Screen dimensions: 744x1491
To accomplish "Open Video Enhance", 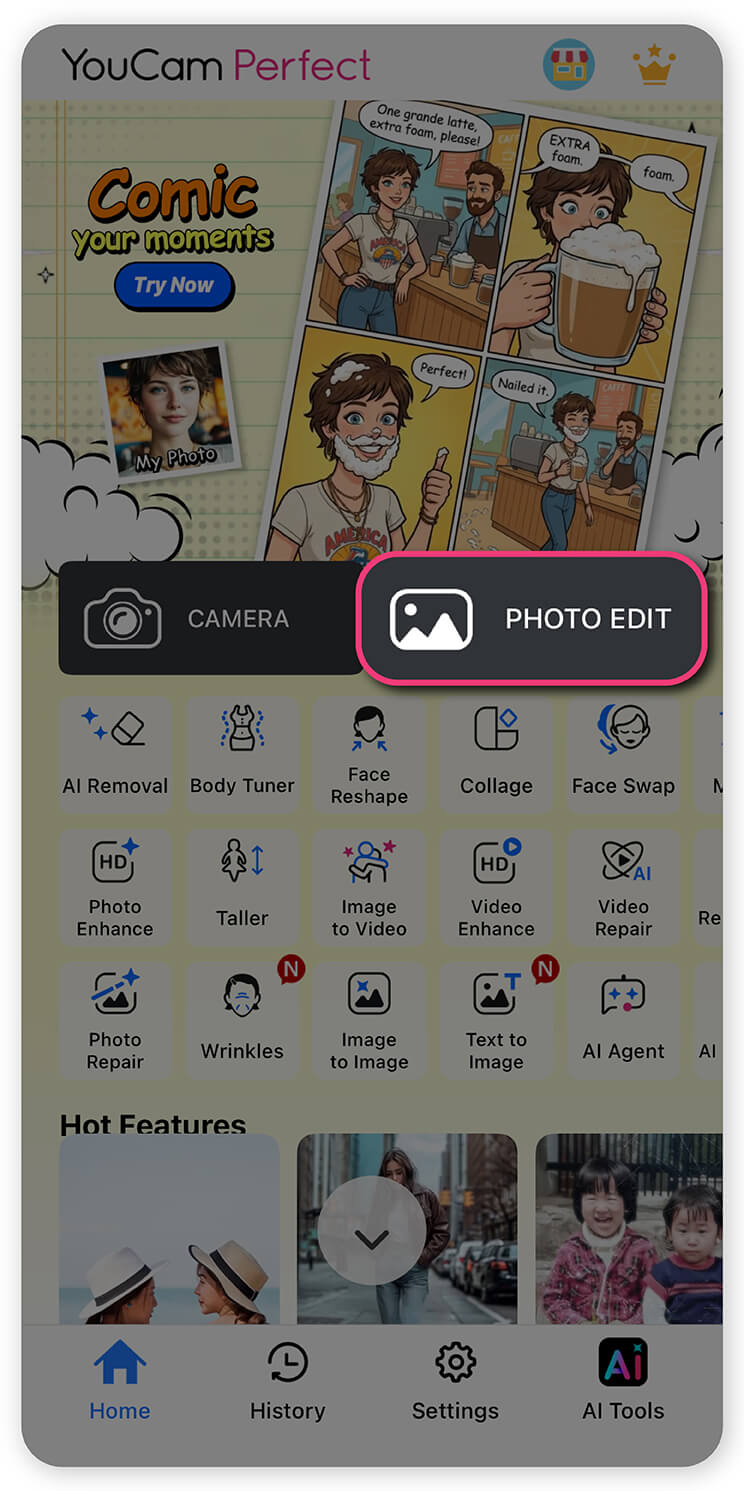I will coord(496,887).
